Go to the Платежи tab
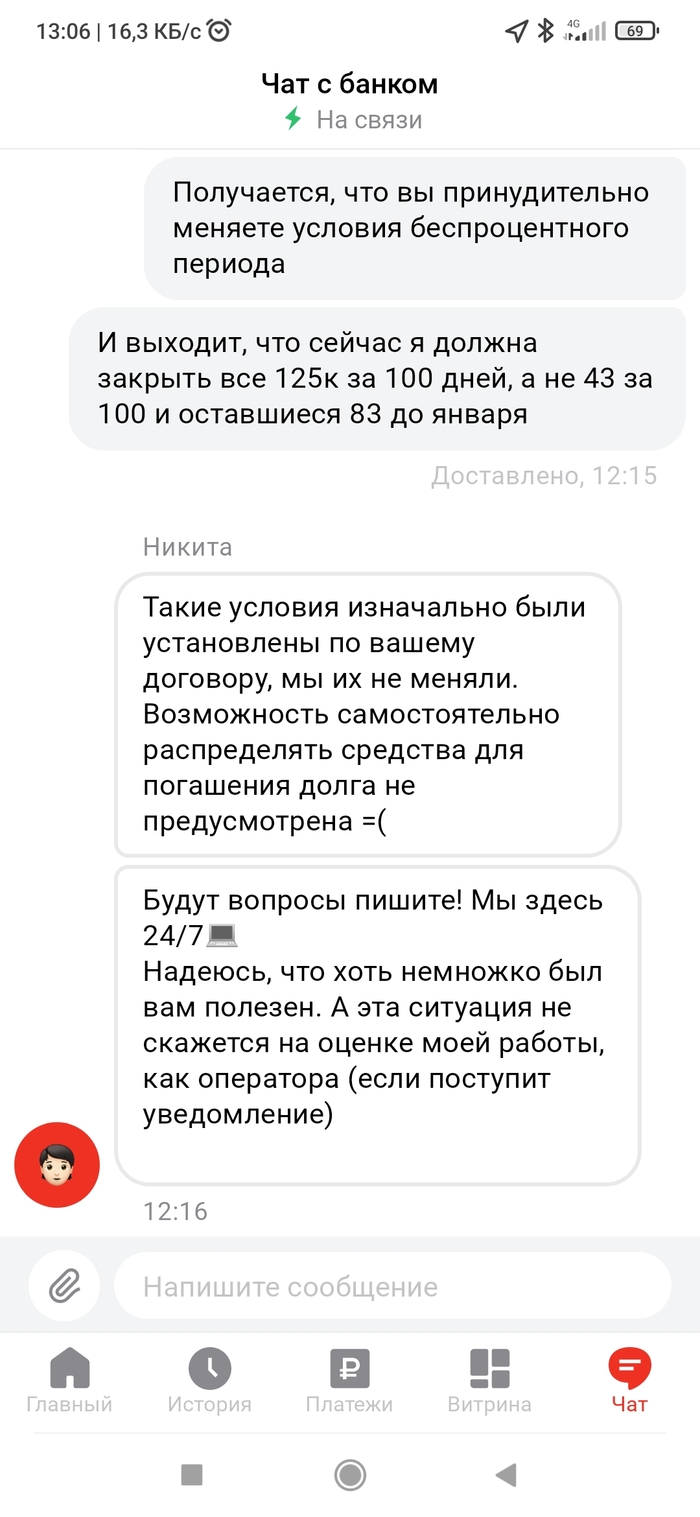Screen dimensions: 700x1517 click(349, 1380)
